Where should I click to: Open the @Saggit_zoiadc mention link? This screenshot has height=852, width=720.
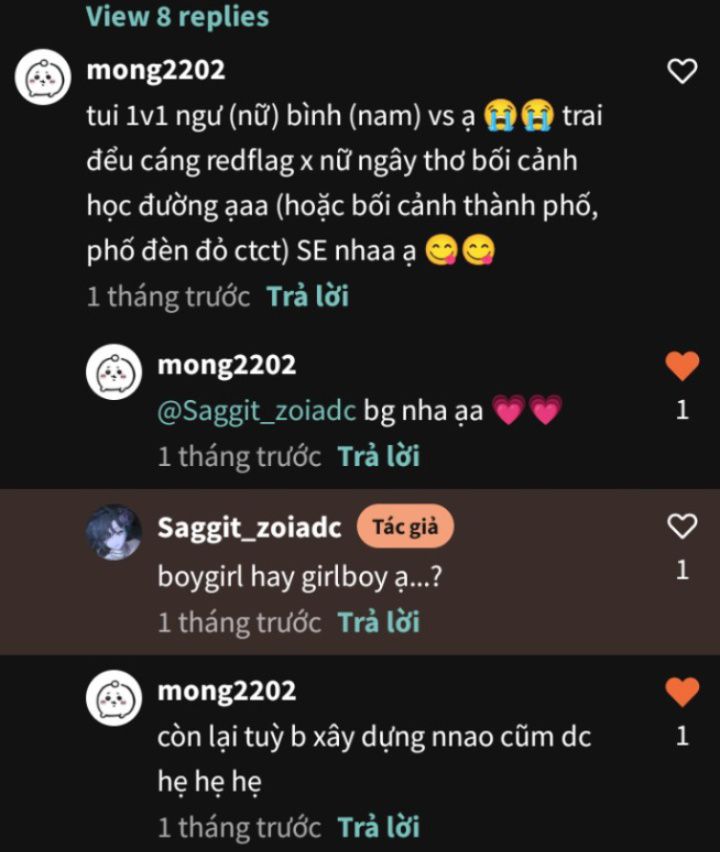click(256, 411)
